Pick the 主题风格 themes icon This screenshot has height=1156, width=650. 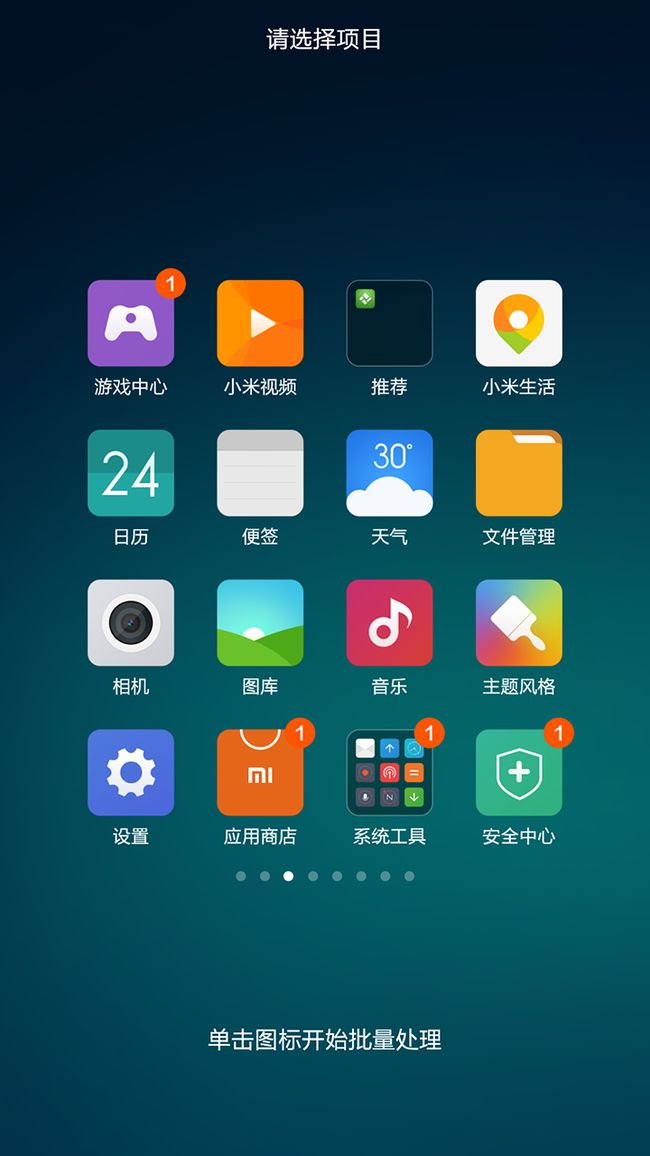[x=519, y=622]
